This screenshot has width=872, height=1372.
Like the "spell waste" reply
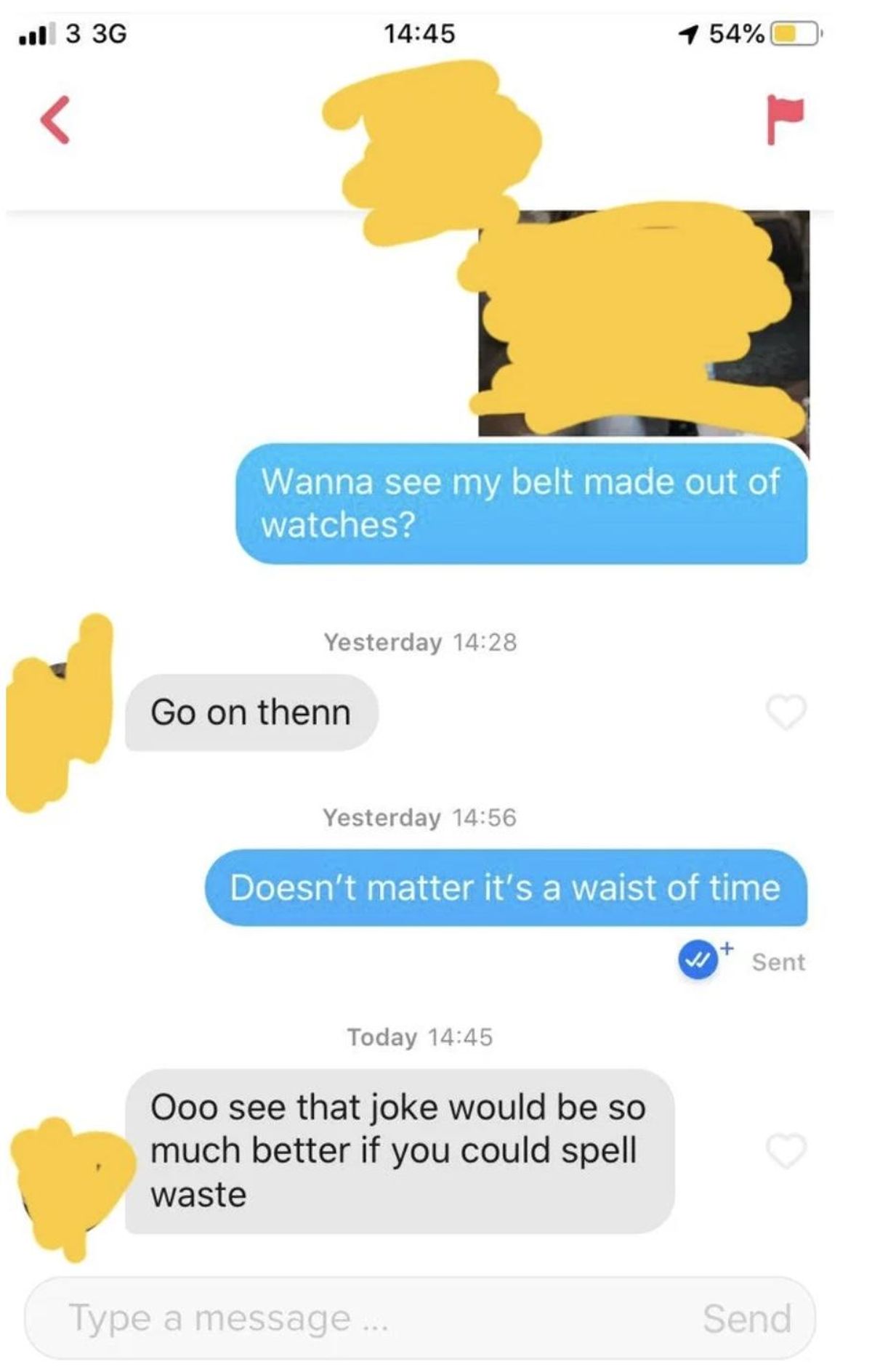point(786,1150)
